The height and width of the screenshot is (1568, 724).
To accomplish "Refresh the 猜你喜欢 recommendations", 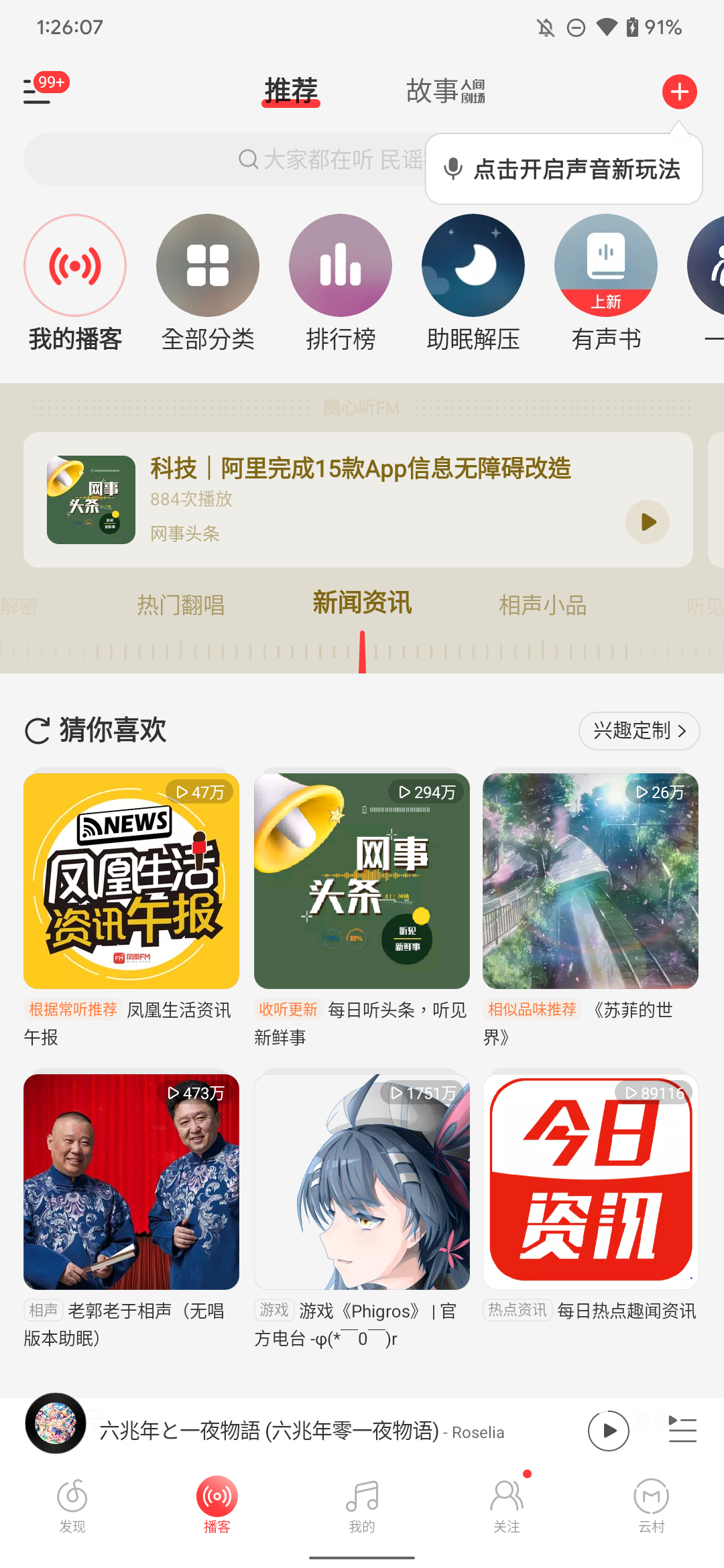I will pyautogui.click(x=38, y=730).
